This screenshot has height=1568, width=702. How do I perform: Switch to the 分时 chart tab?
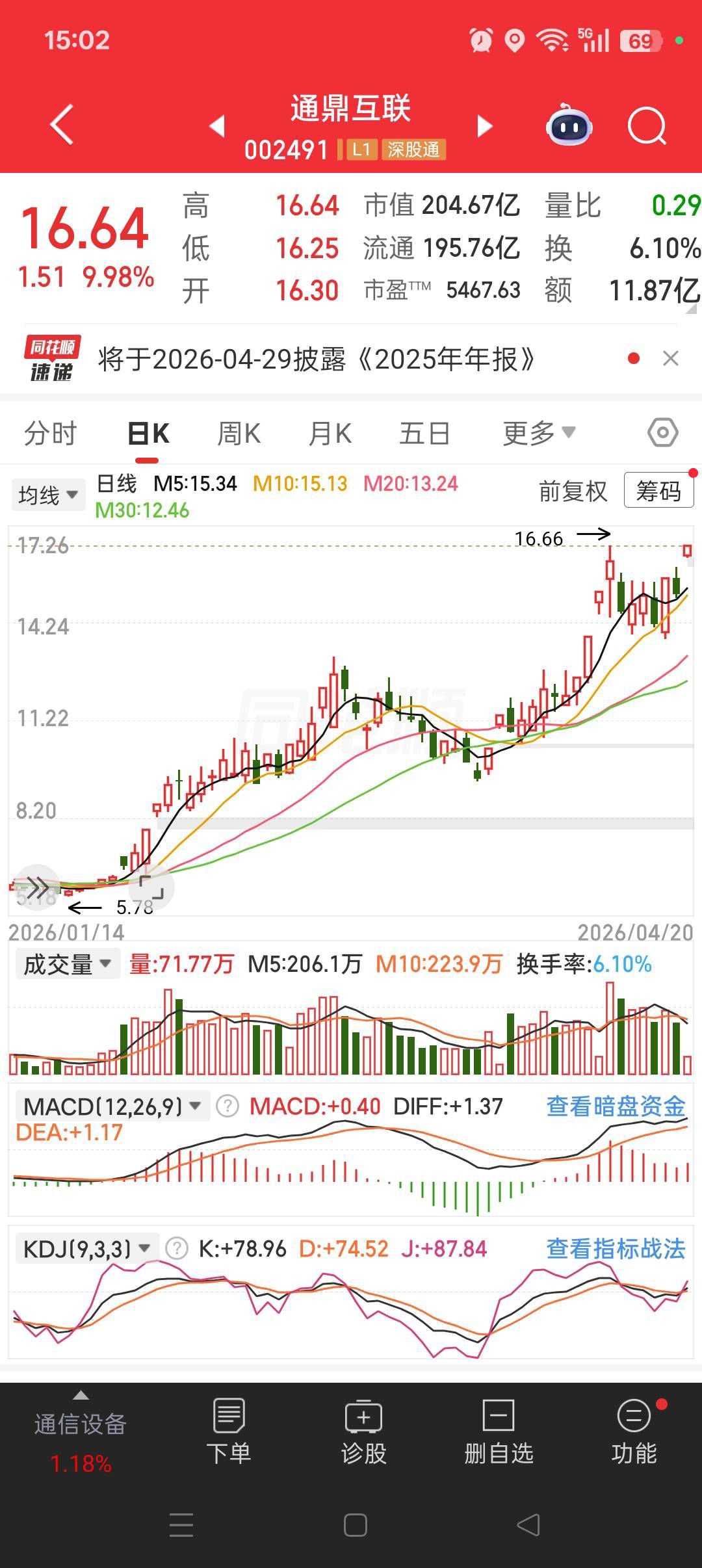(51, 433)
